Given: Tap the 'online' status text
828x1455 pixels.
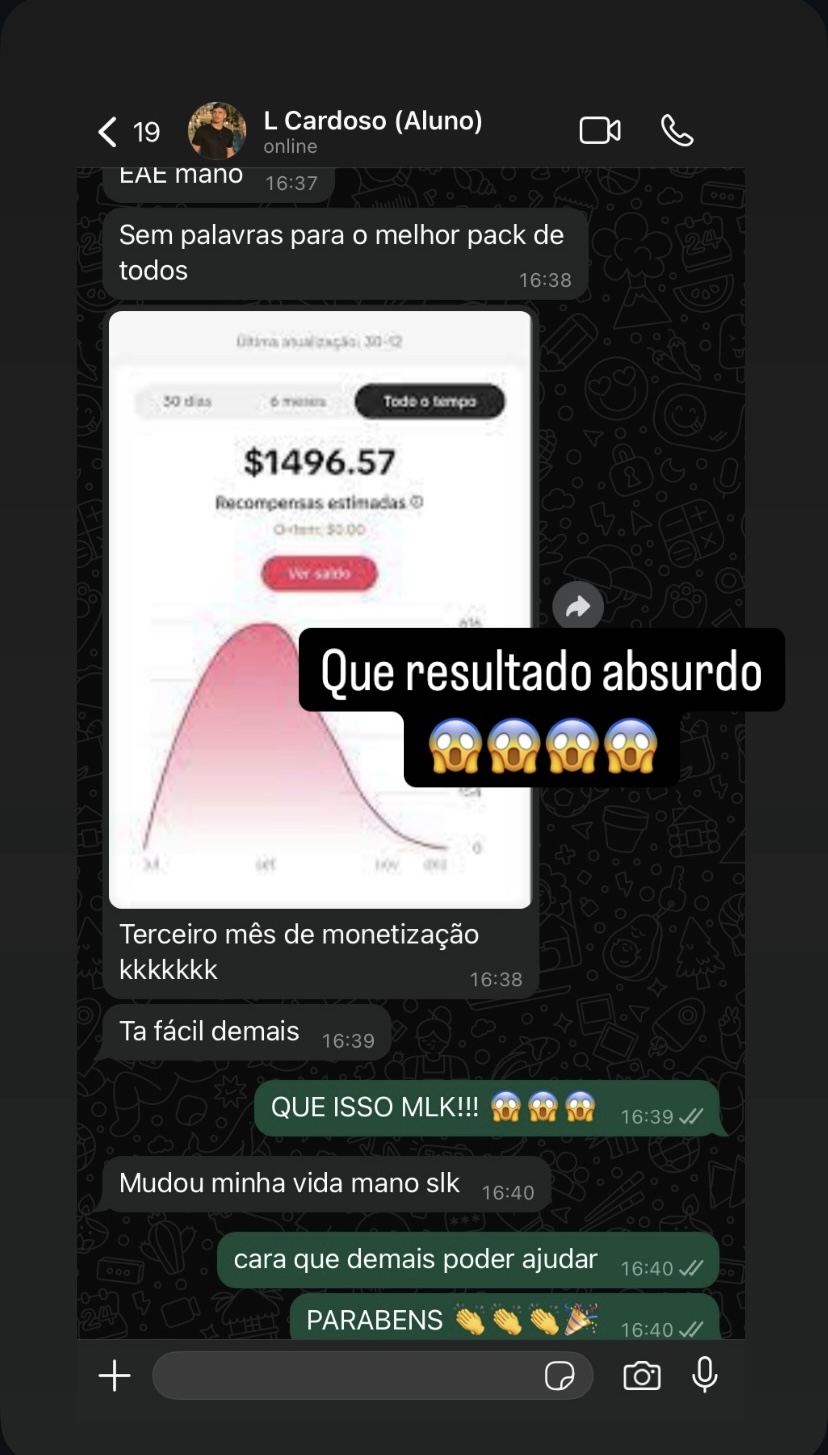Looking at the screenshot, I should click(289, 146).
